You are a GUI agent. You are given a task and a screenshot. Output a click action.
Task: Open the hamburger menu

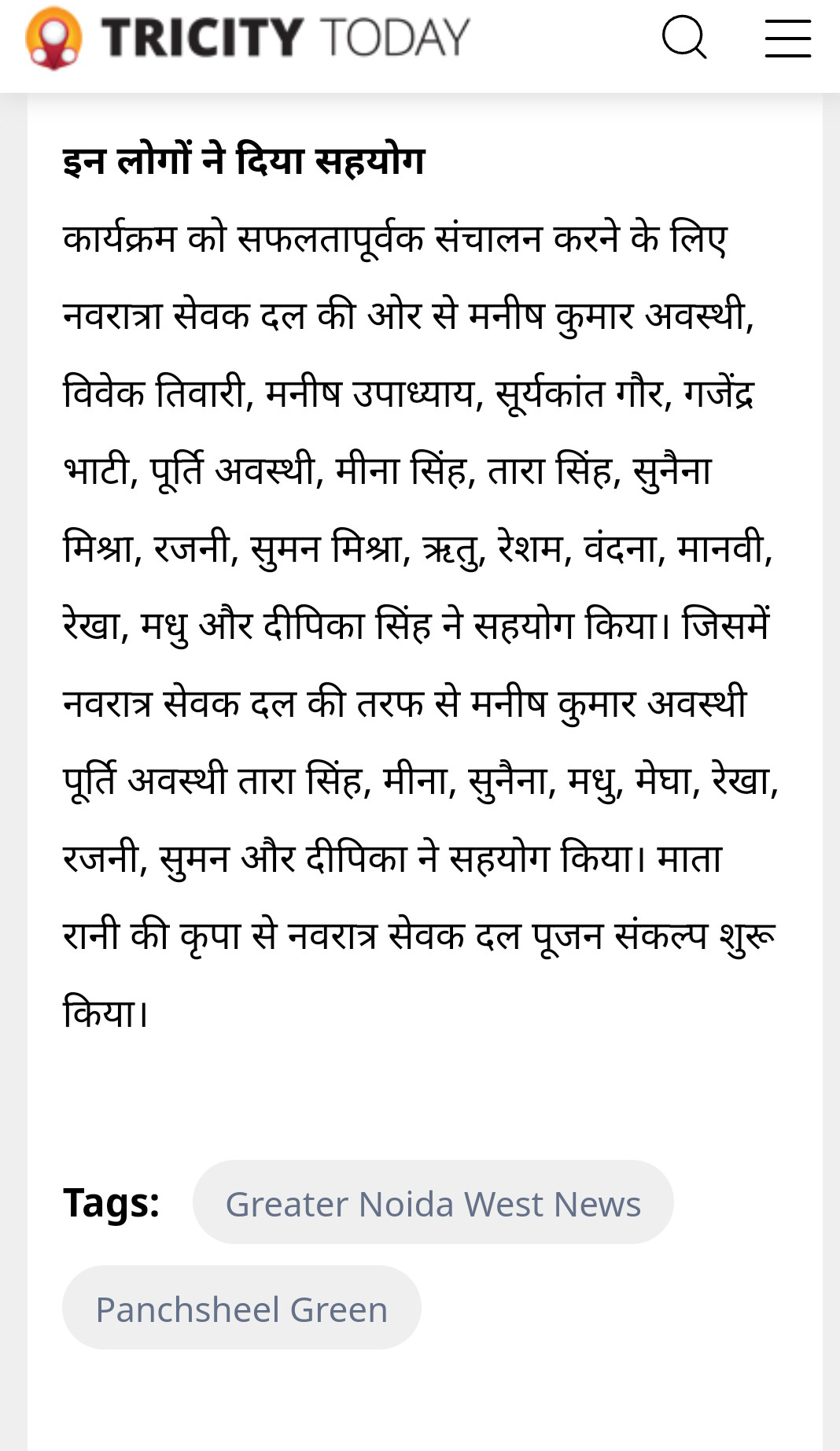(x=787, y=39)
